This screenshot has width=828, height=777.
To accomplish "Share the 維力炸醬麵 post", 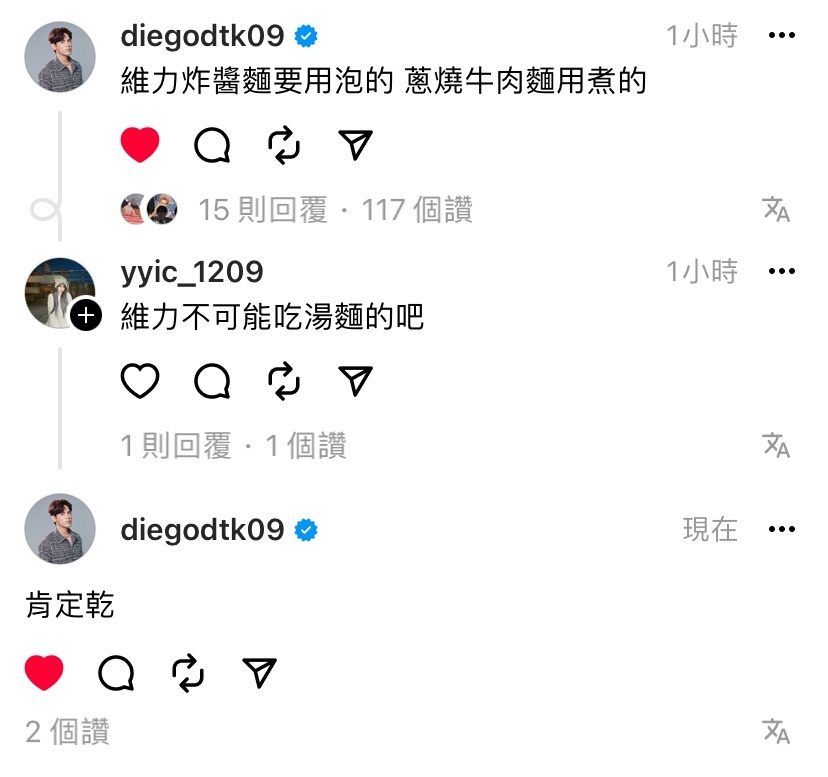I will tap(356, 146).
